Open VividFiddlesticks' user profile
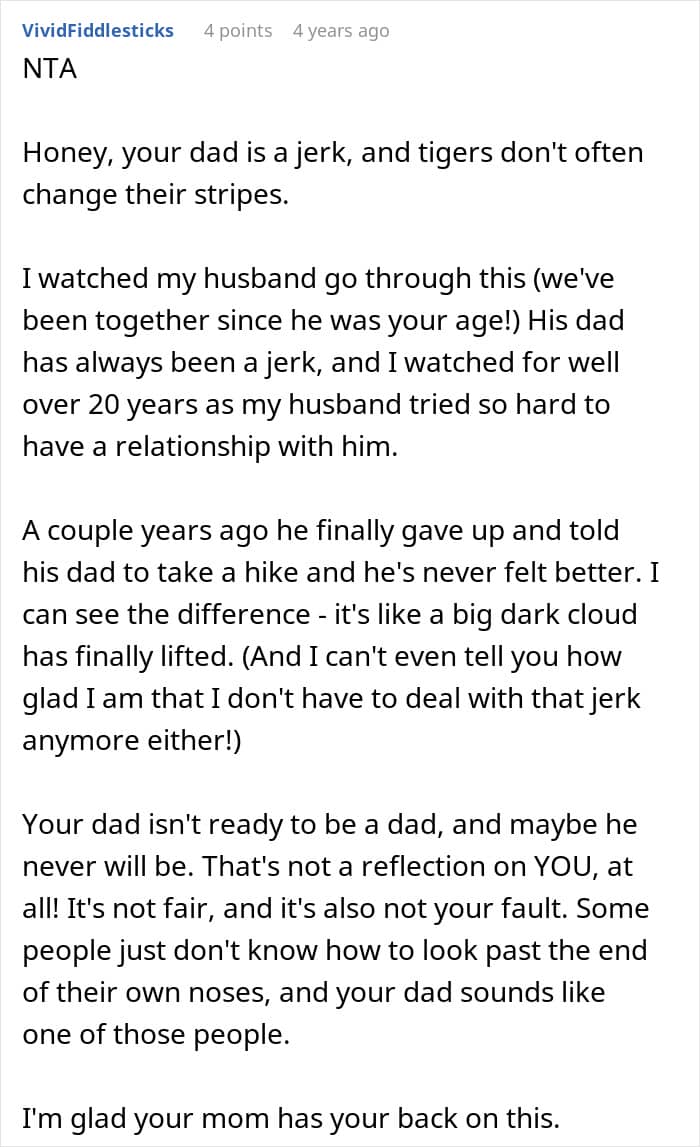The height and width of the screenshot is (1147, 700). point(98,30)
